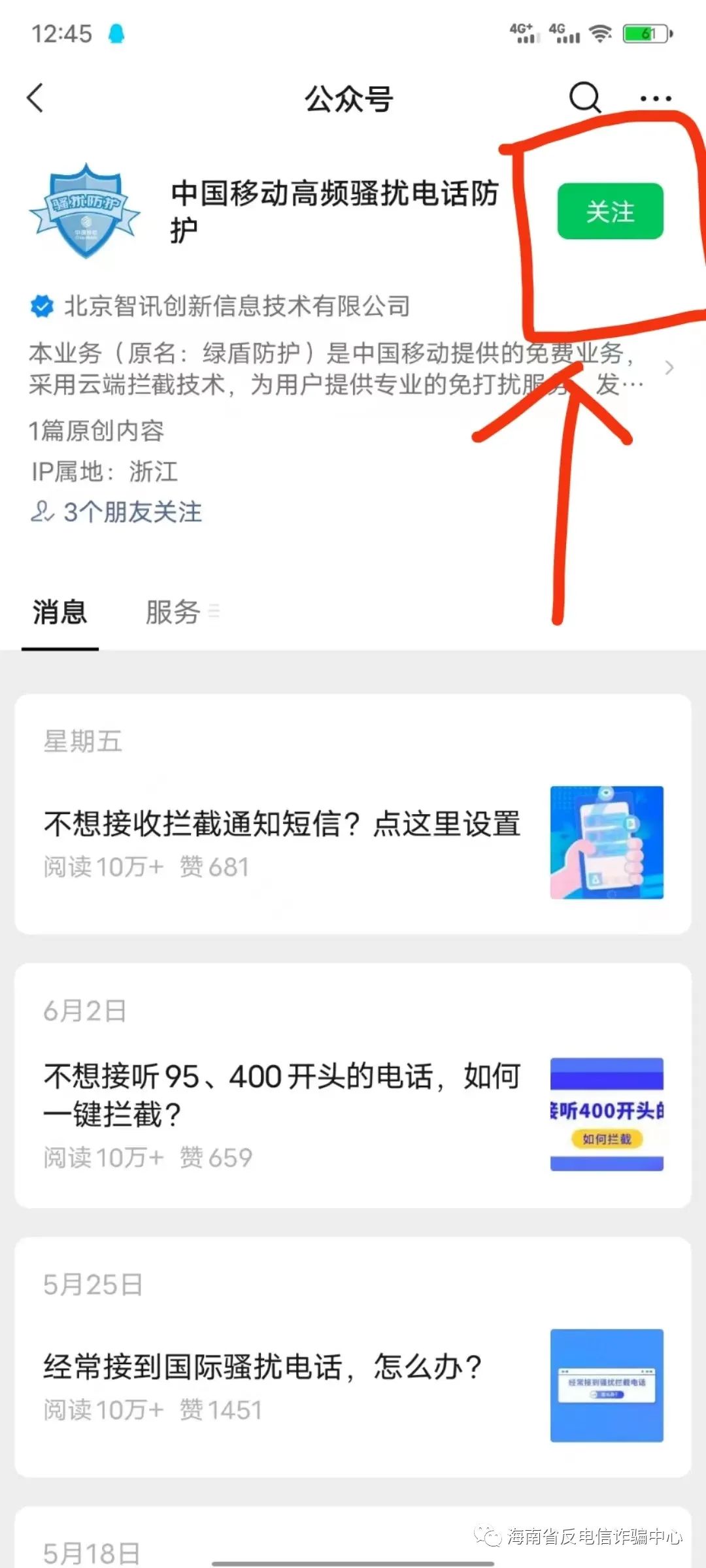Image resolution: width=706 pixels, height=1568 pixels.
Task: Tap the friends icon beside 3个朋友关注
Action: pyautogui.click(x=42, y=513)
